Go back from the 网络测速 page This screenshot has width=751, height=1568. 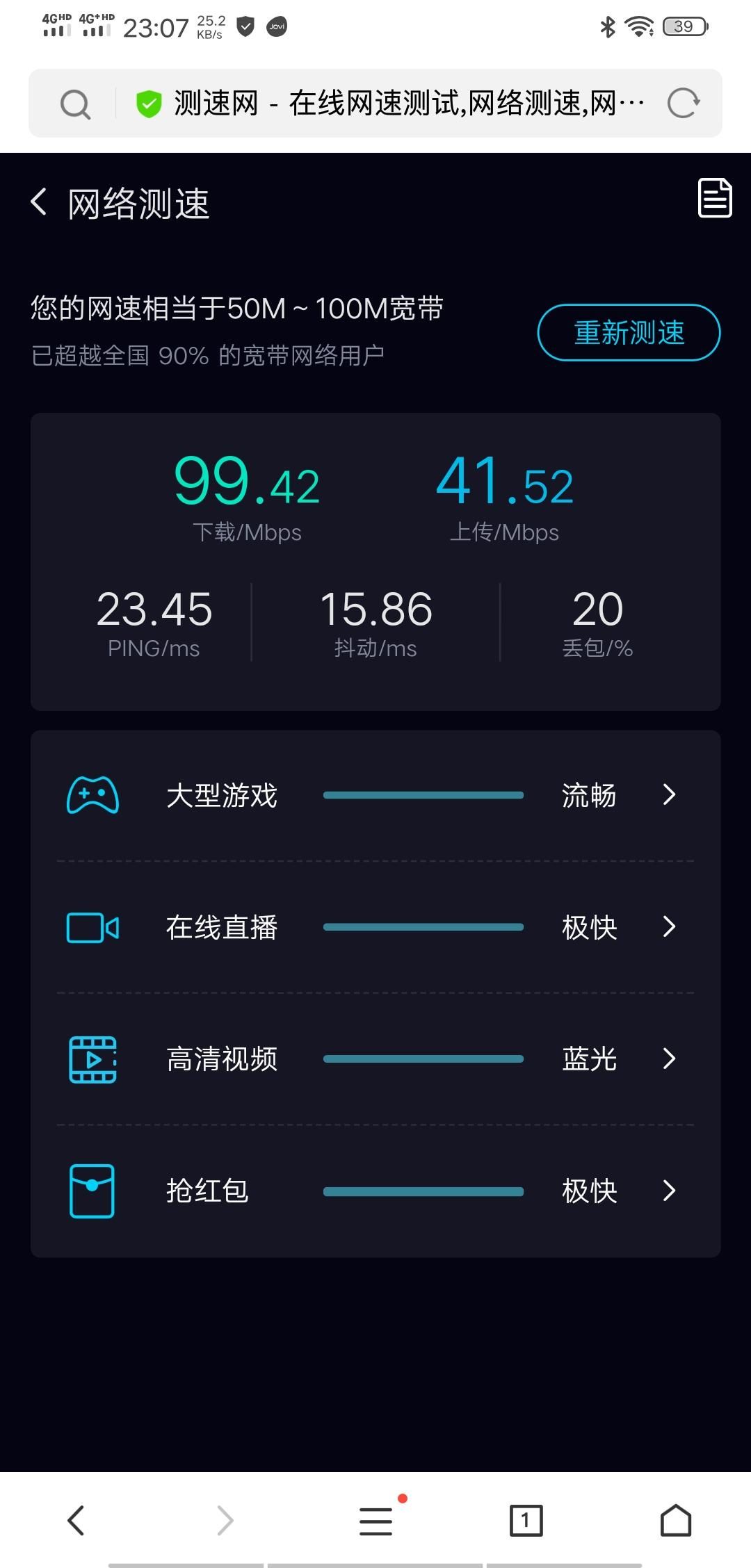(x=39, y=202)
